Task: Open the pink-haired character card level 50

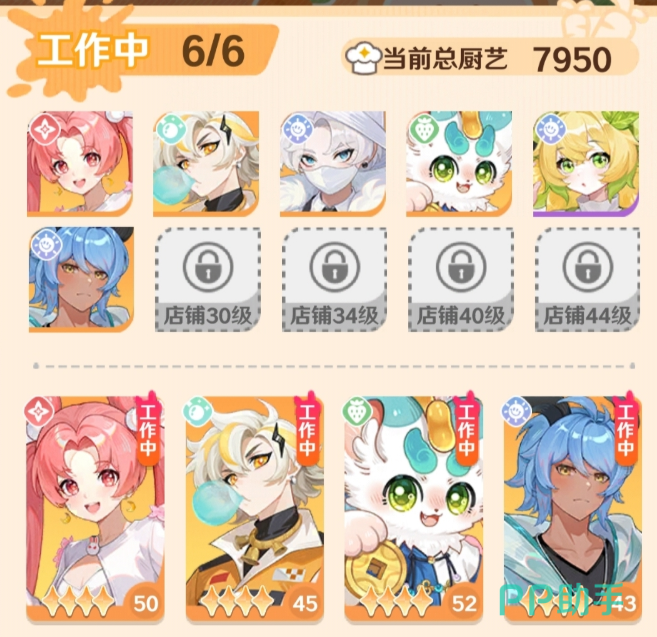Action: [x=92, y=505]
